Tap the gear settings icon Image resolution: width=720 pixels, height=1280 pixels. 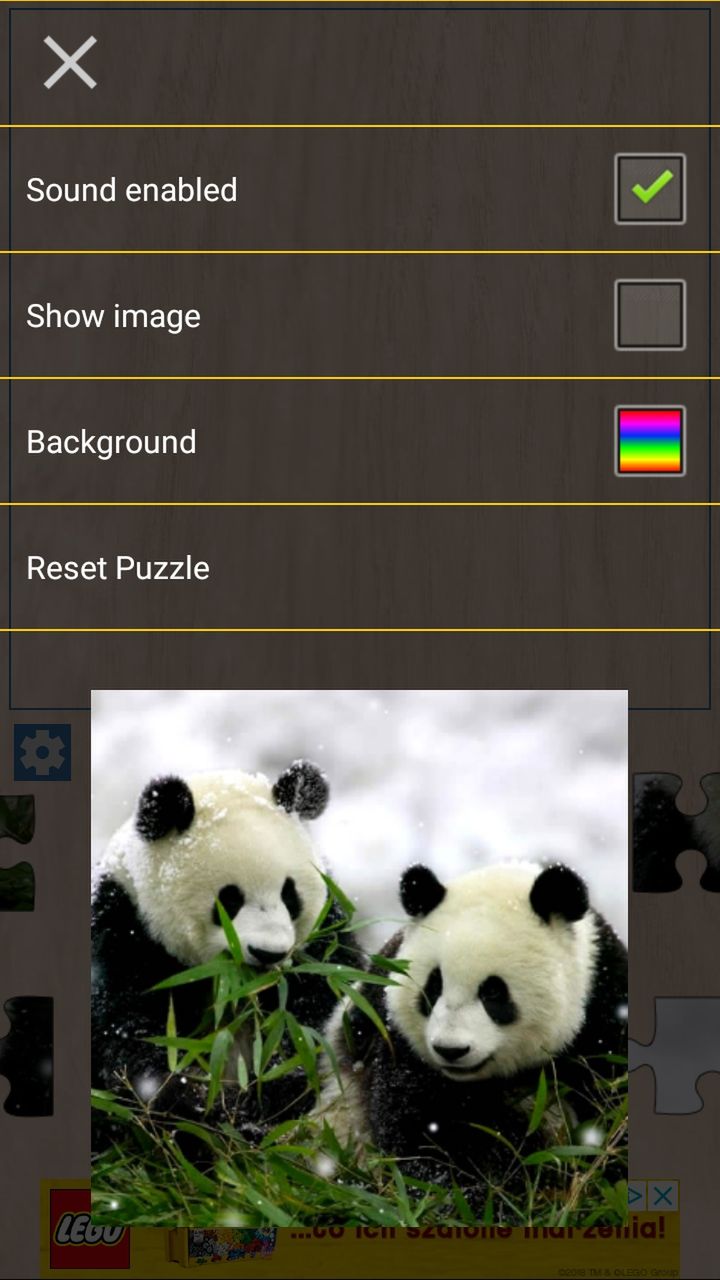[43, 752]
